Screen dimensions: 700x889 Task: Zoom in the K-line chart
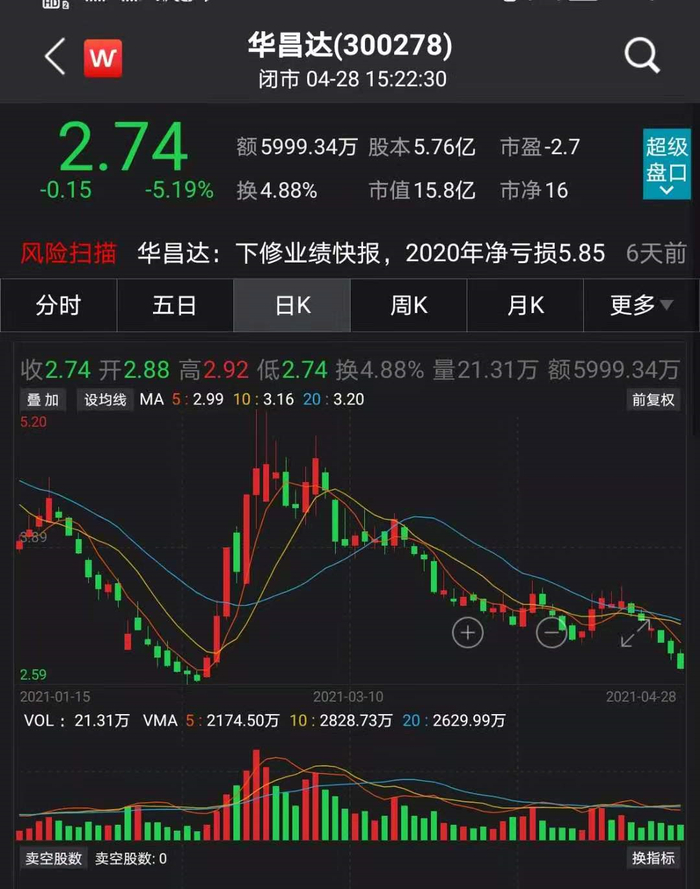click(467, 632)
